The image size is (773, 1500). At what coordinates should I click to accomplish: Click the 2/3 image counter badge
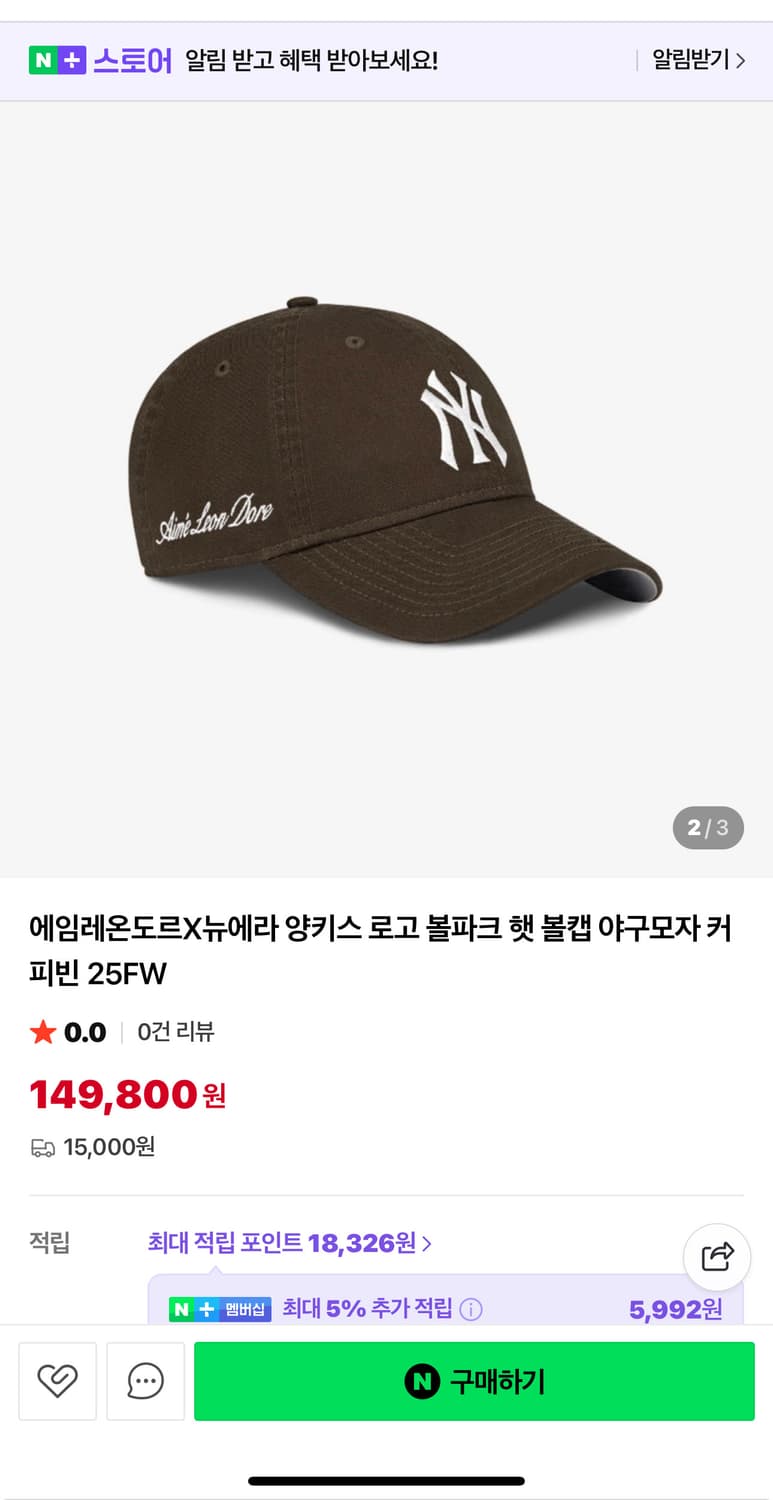pyautogui.click(x=708, y=828)
